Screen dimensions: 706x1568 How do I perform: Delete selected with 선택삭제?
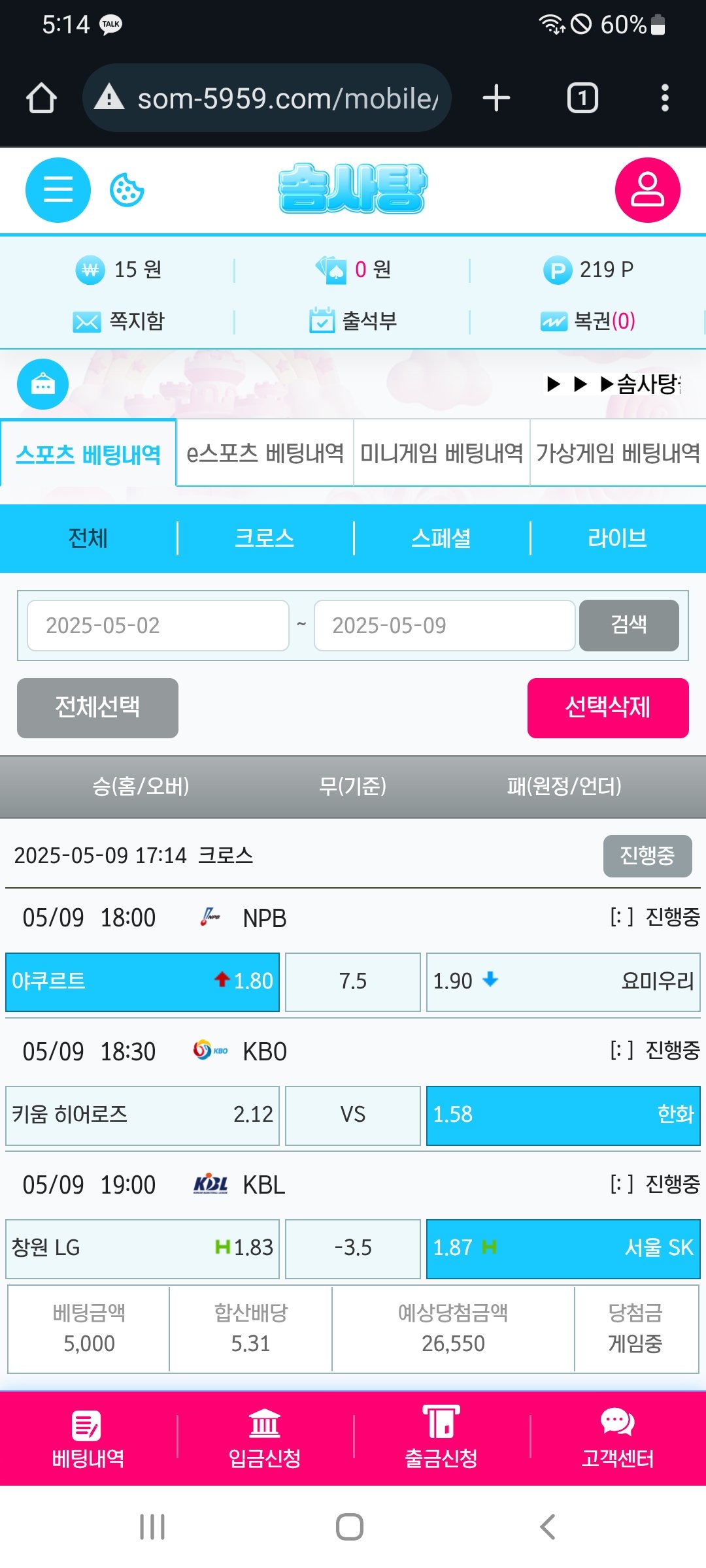click(x=607, y=708)
